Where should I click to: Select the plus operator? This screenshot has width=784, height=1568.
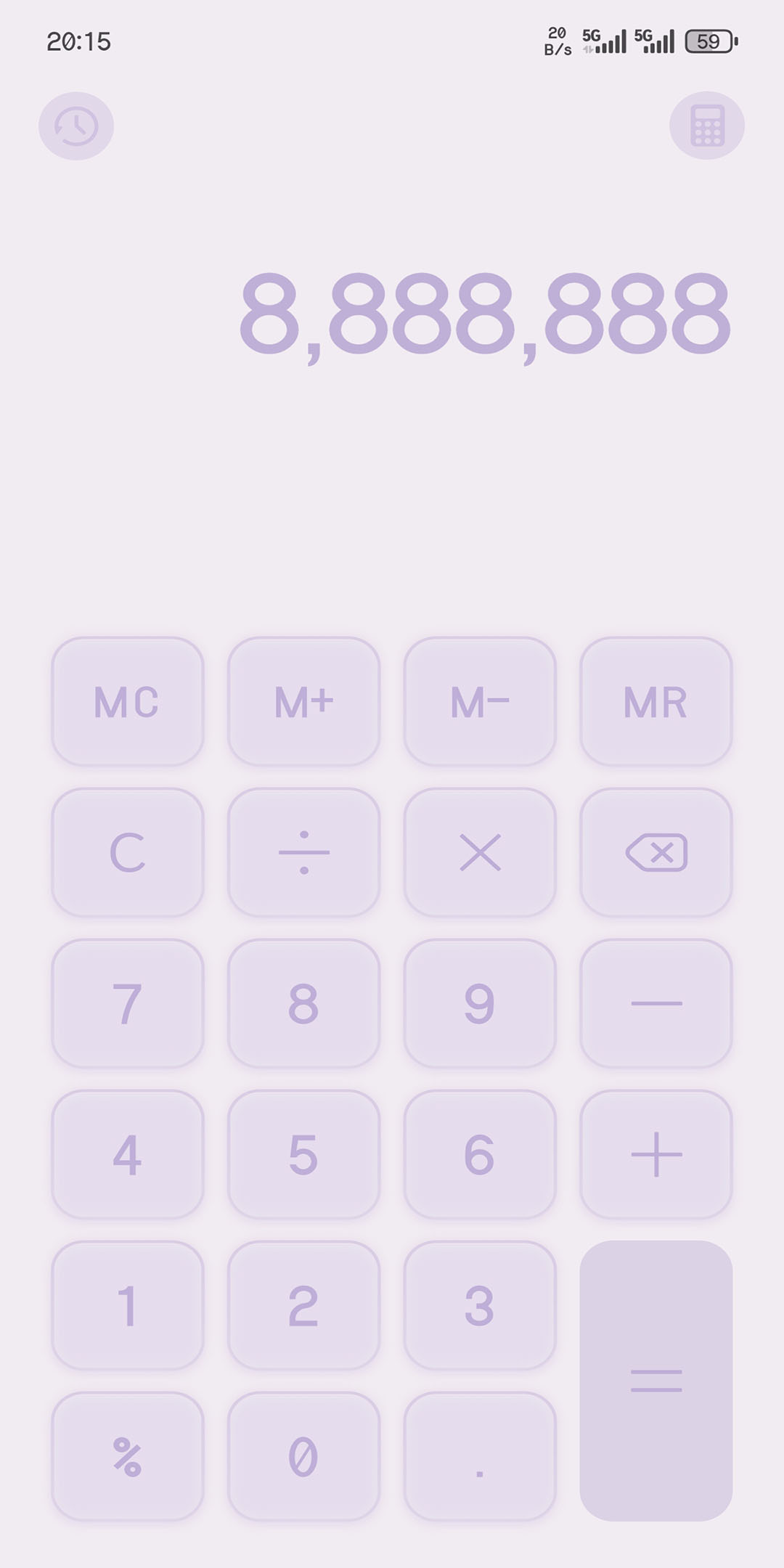point(656,1154)
